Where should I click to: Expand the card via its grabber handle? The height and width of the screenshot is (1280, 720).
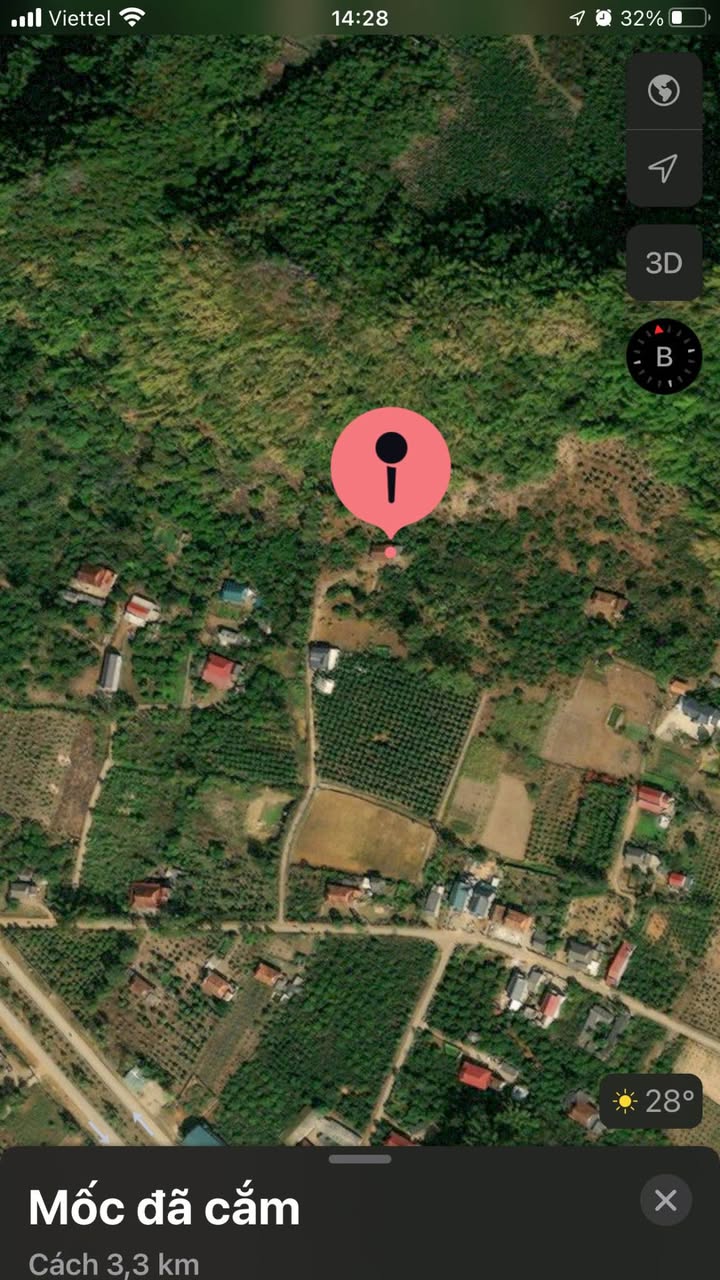[x=360, y=1159]
